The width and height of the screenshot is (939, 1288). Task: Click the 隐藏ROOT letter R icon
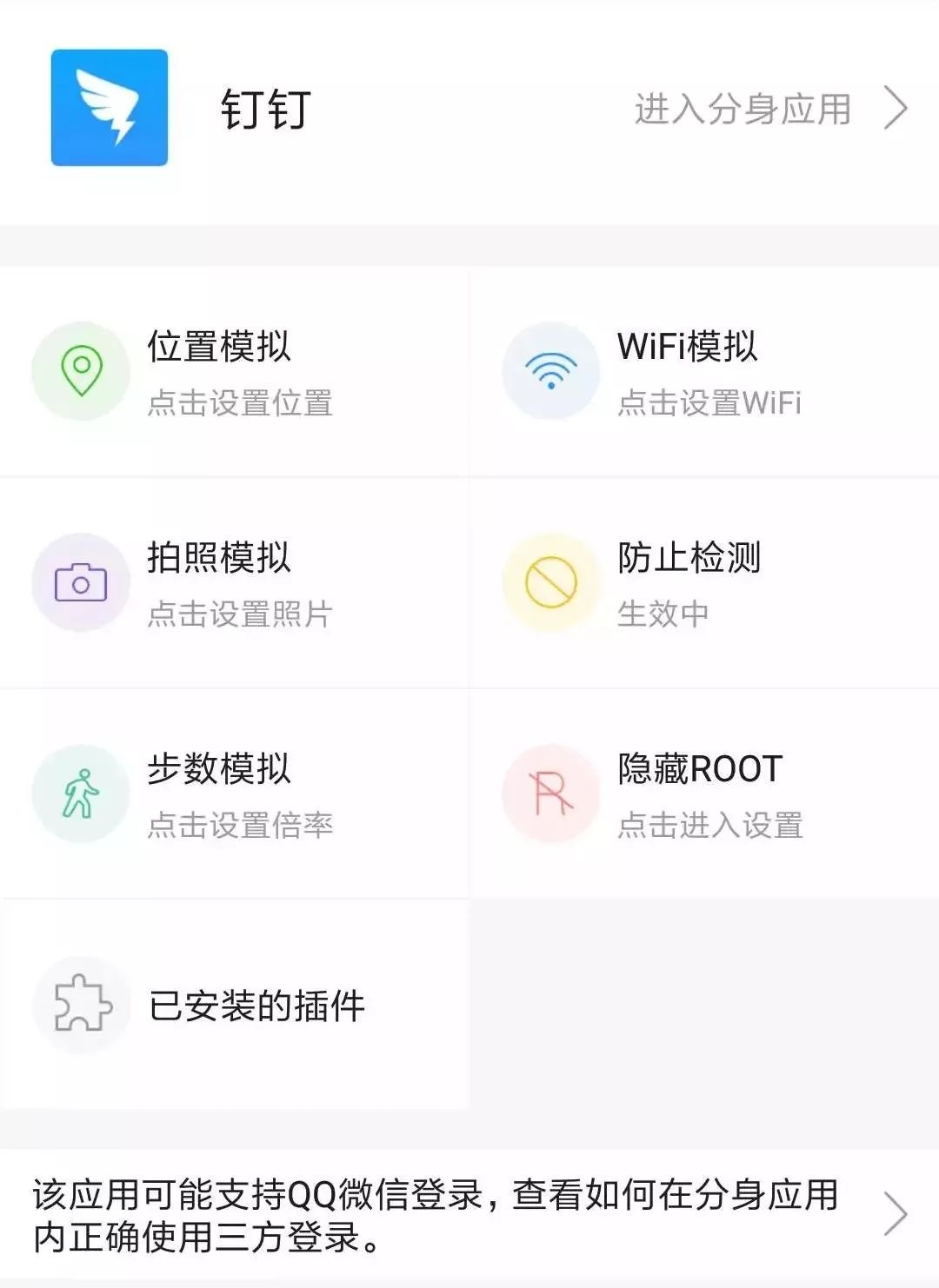coord(549,793)
